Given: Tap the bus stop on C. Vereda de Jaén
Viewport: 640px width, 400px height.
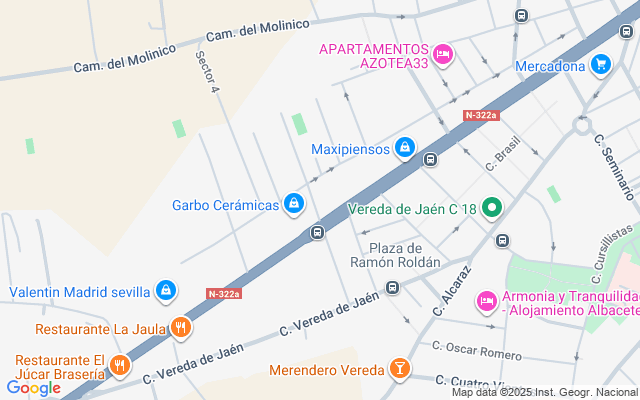Looking at the screenshot, I should pyautogui.click(x=393, y=288).
